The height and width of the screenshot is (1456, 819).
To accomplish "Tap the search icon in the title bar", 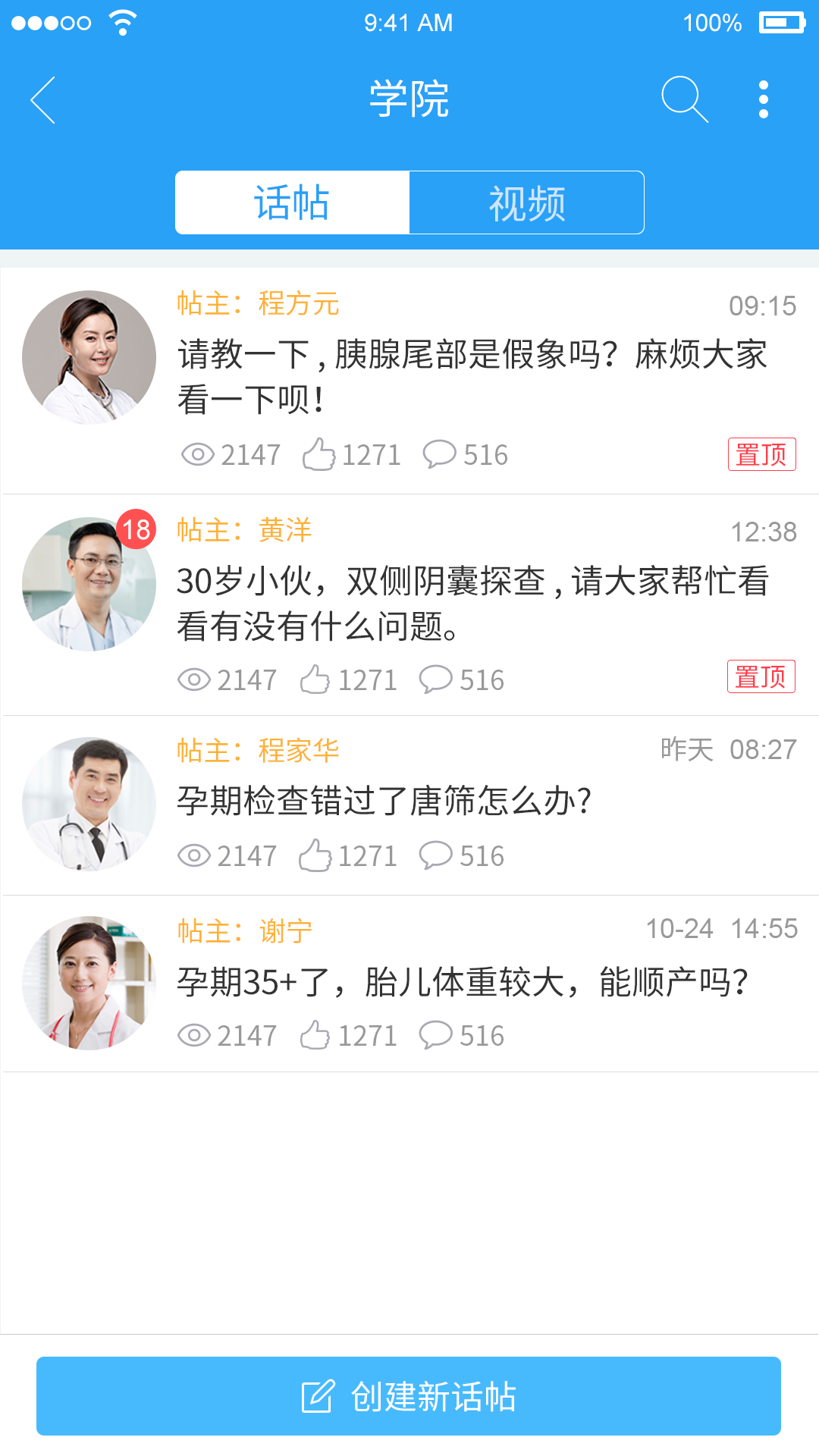I will (683, 99).
